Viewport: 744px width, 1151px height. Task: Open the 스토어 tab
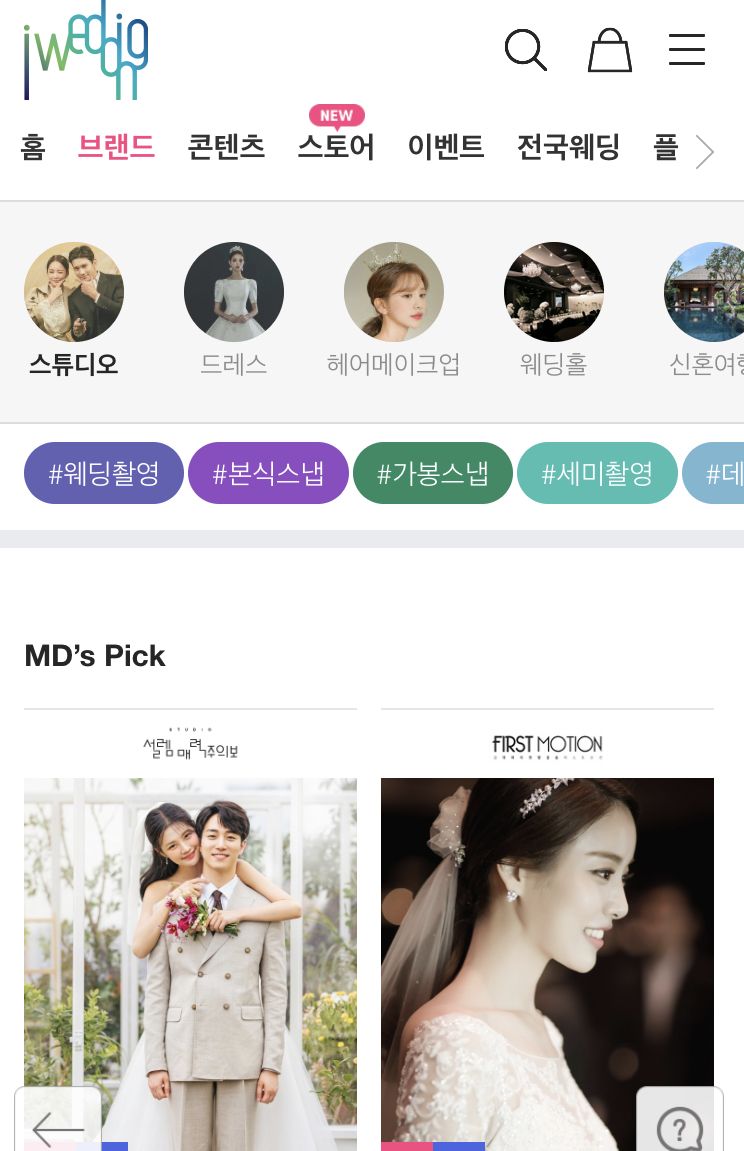(336, 148)
